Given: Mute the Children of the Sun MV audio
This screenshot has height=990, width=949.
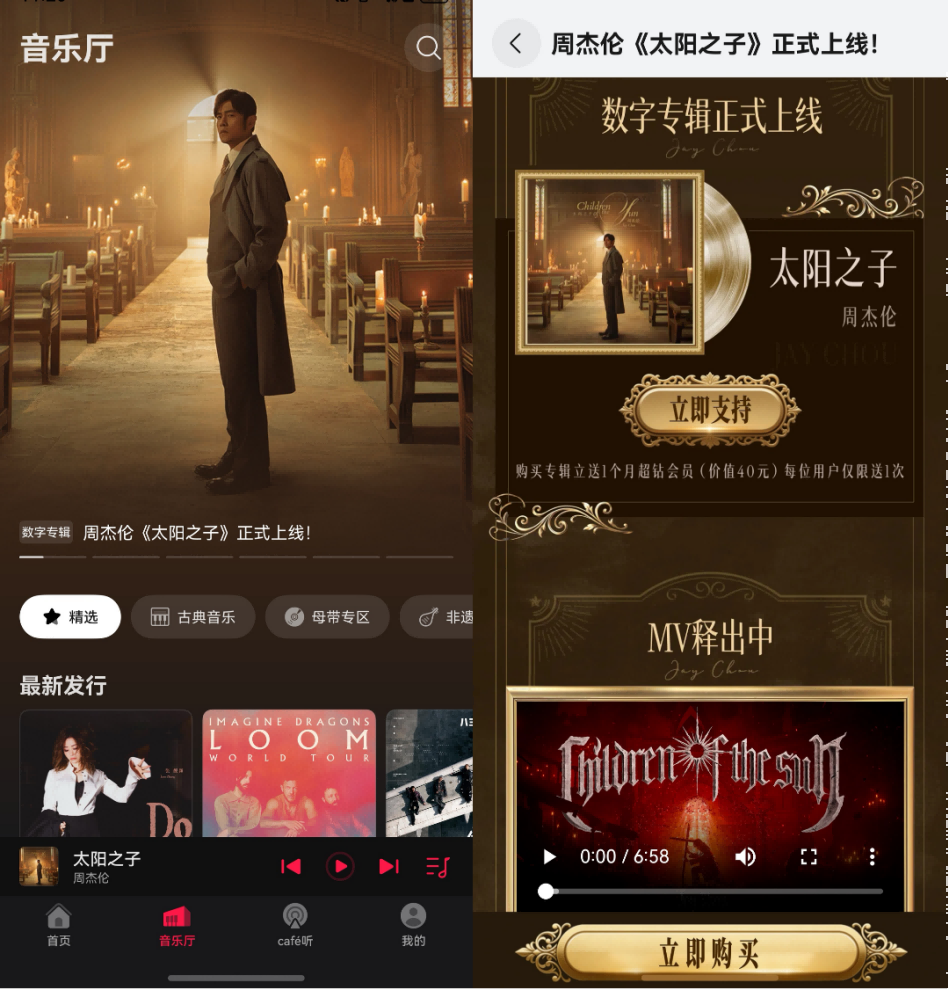Looking at the screenshot, I should pyautogui.click(x=745, y=856).
